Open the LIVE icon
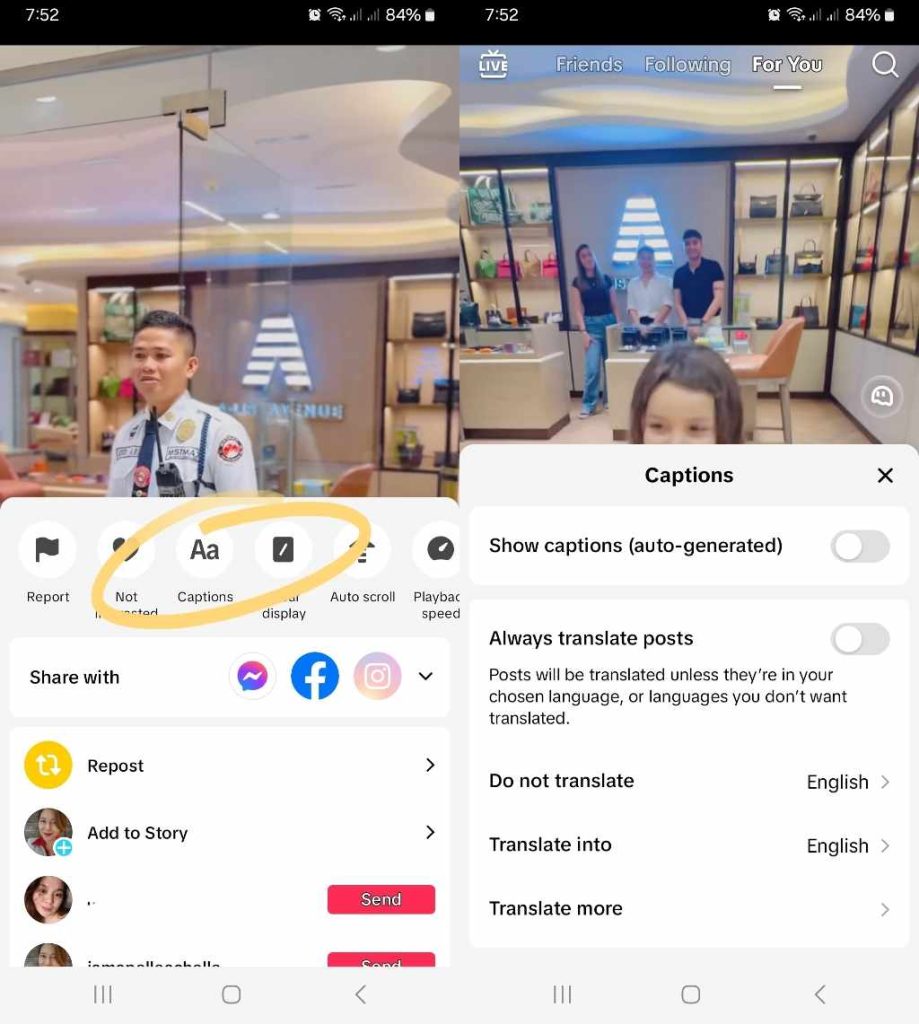 [493, 65]
